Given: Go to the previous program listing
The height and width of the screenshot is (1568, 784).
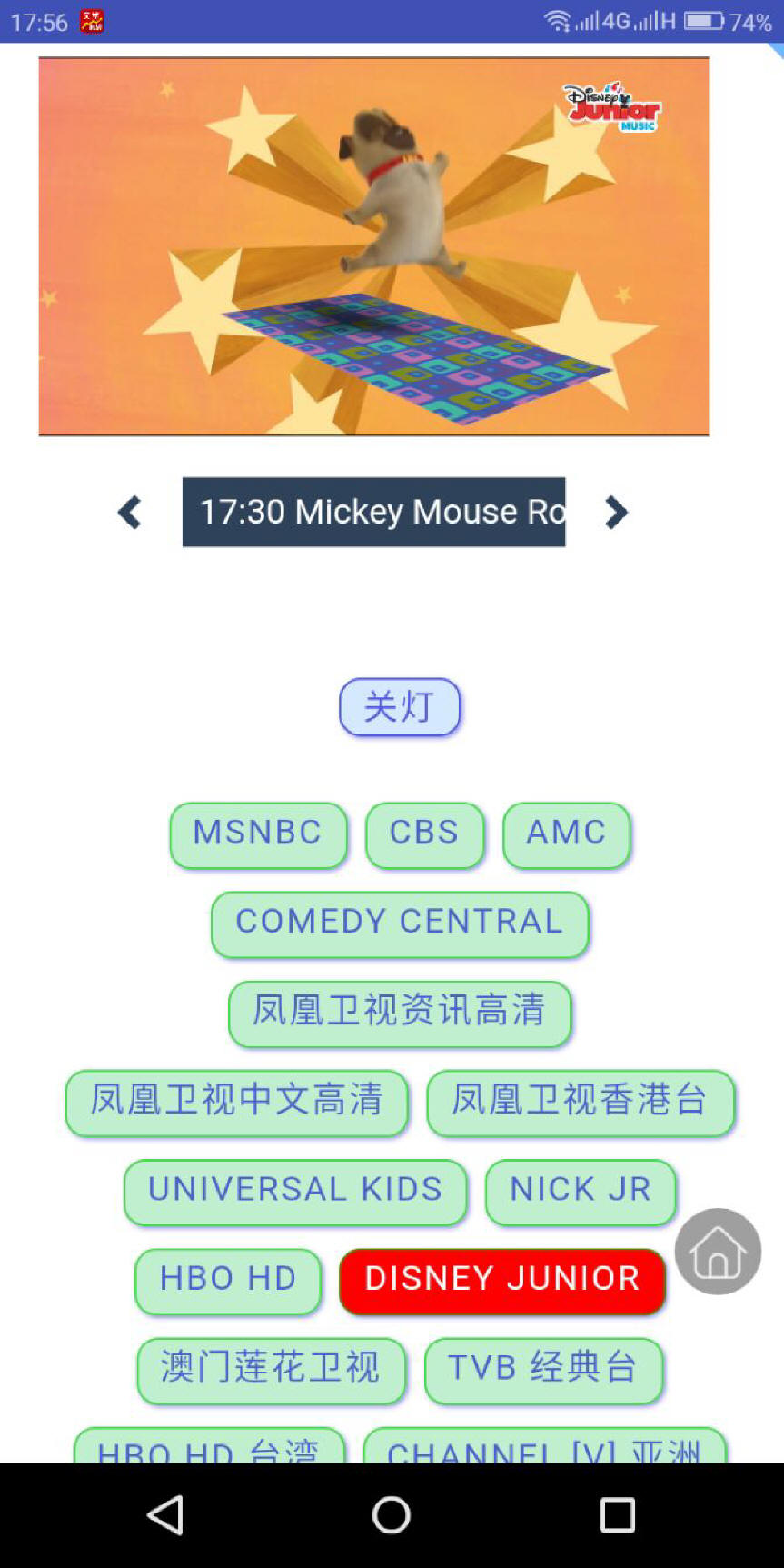Looking at the screenshot, I should (x=130, y=513).
